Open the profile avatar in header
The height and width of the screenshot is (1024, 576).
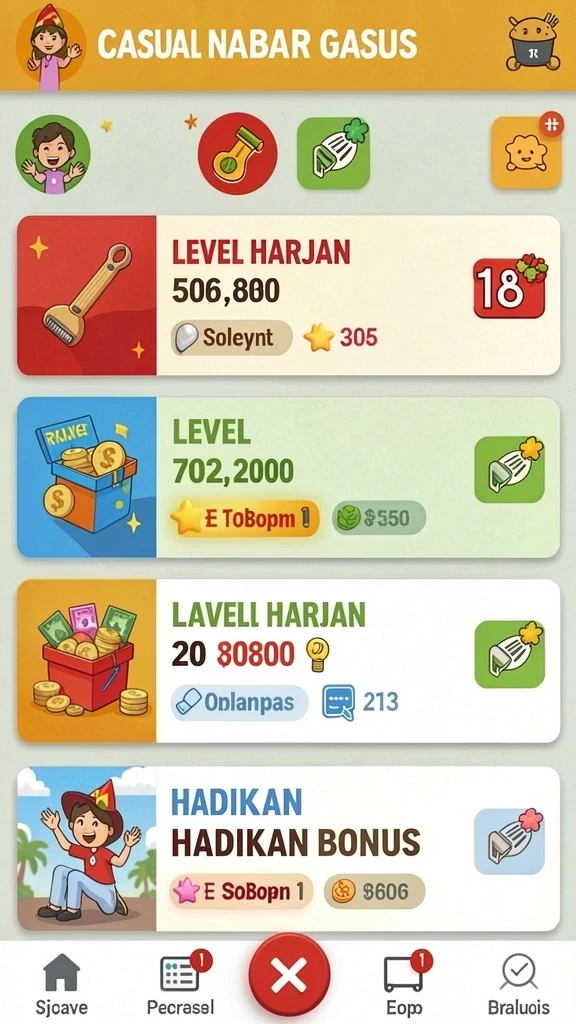point(51,45)
